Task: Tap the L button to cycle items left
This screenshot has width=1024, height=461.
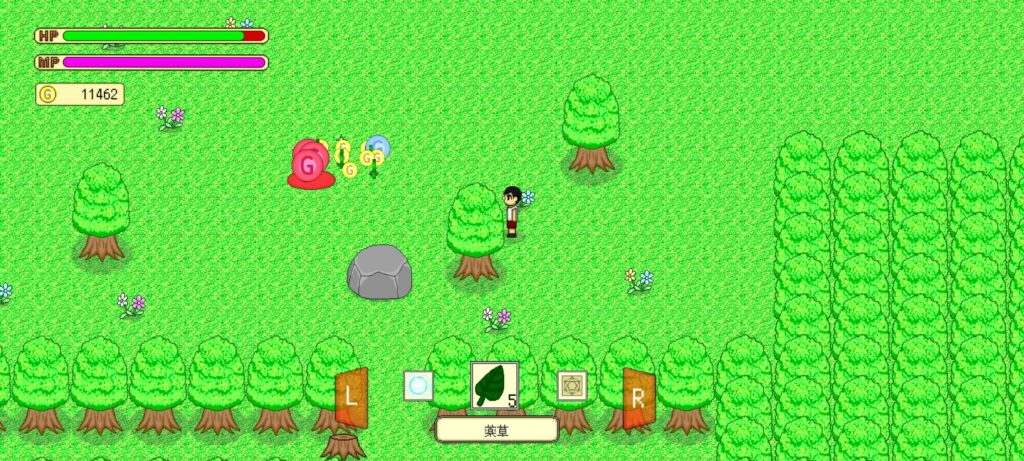Action: coord(350,397)
